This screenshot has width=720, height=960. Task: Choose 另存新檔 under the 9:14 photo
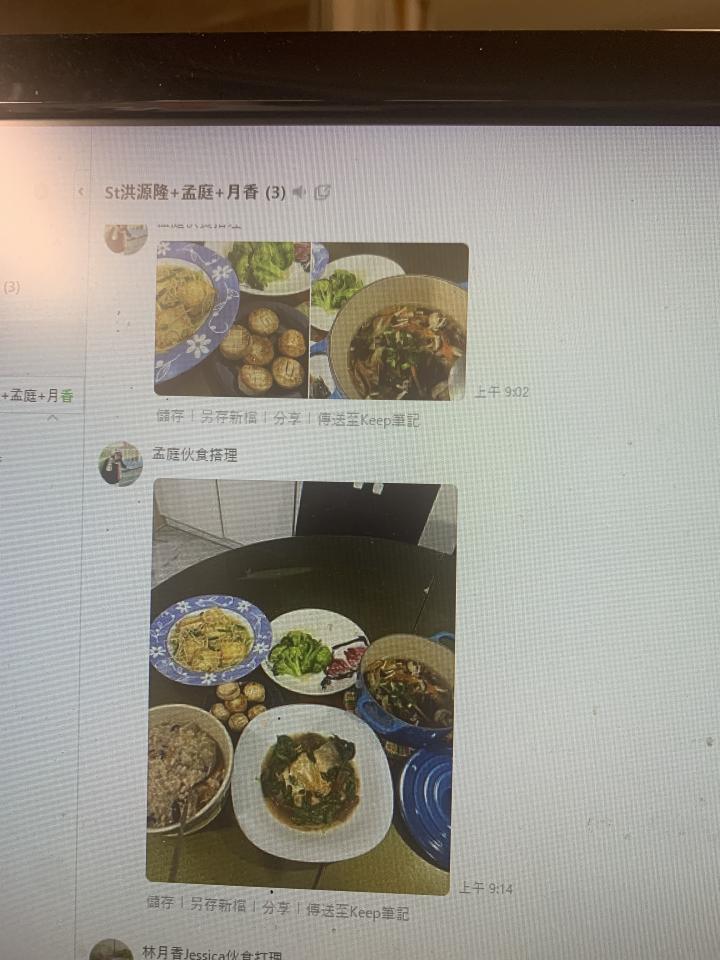pyautogui.click(x=219, y=905)
